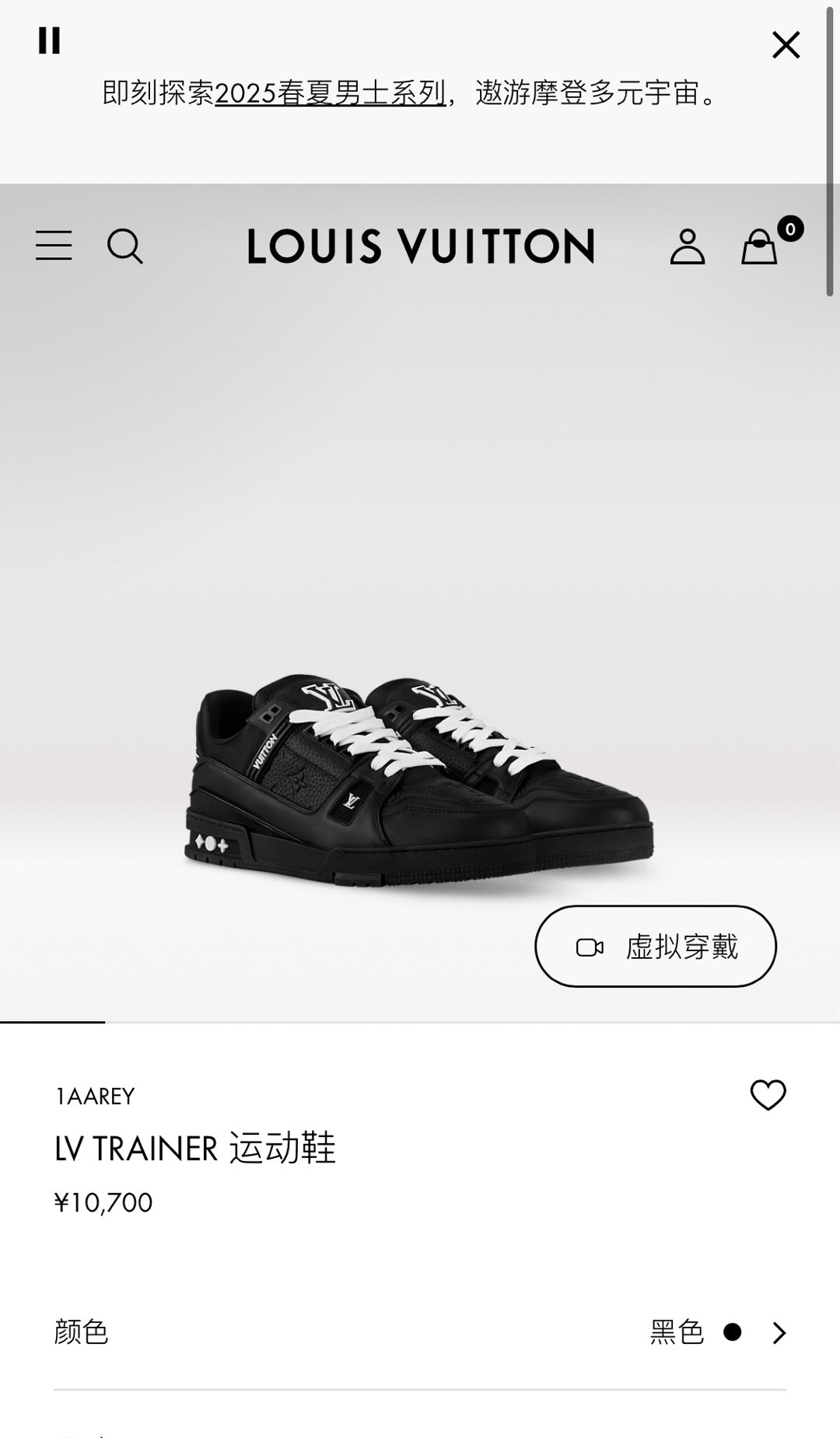
Task: Dismiss the top announcement banner
Action: tap(786, 45)
